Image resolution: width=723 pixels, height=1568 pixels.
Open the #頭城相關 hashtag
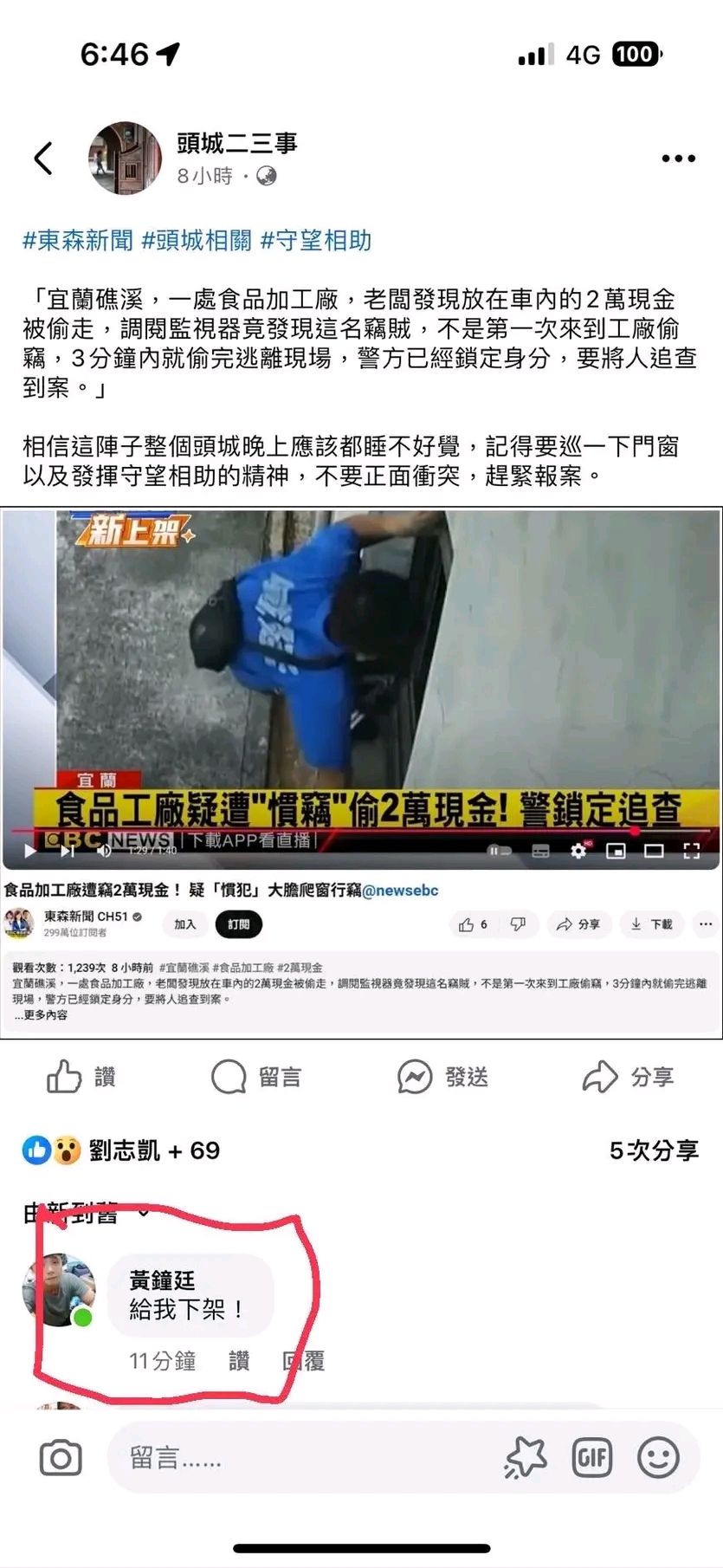(197, 240)
